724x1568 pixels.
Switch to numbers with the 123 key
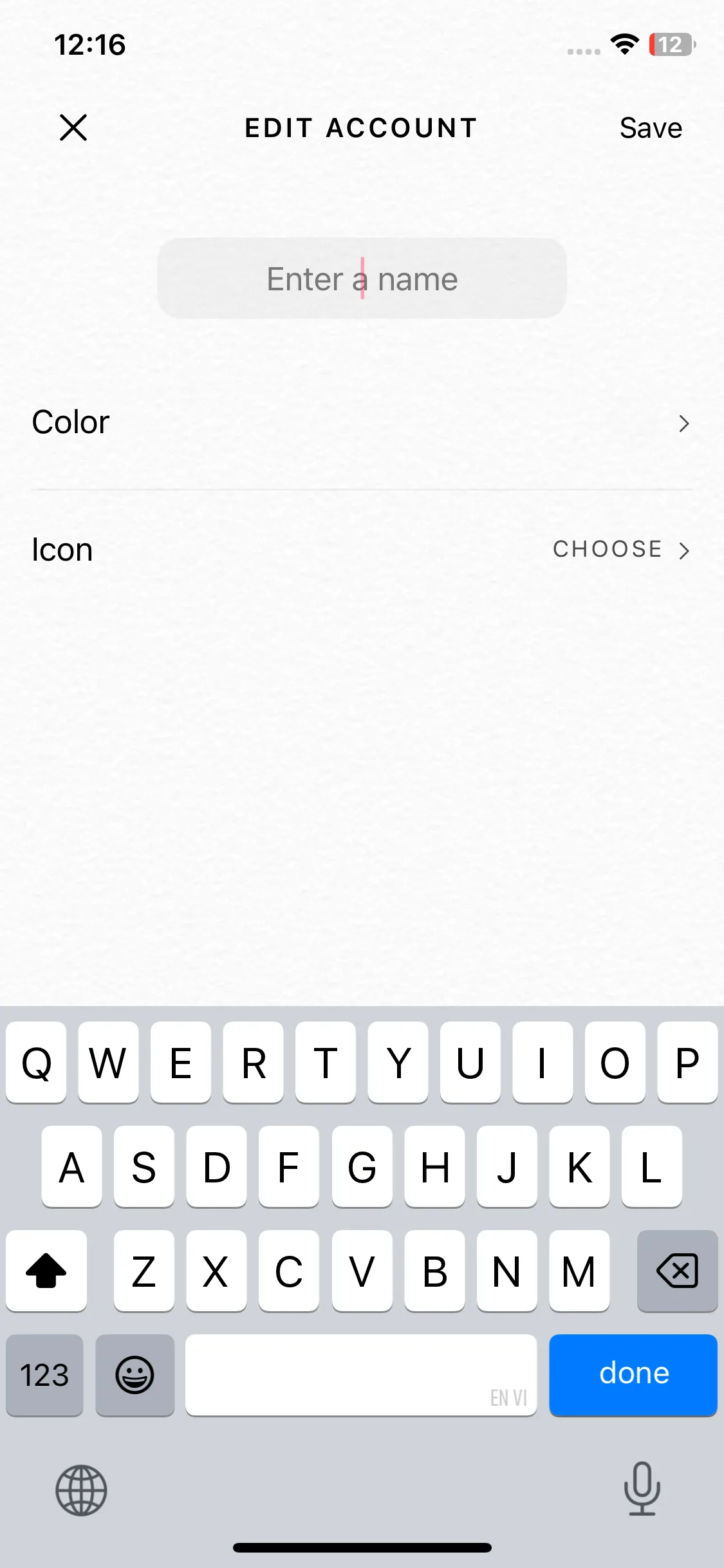tap(44, 1376)
